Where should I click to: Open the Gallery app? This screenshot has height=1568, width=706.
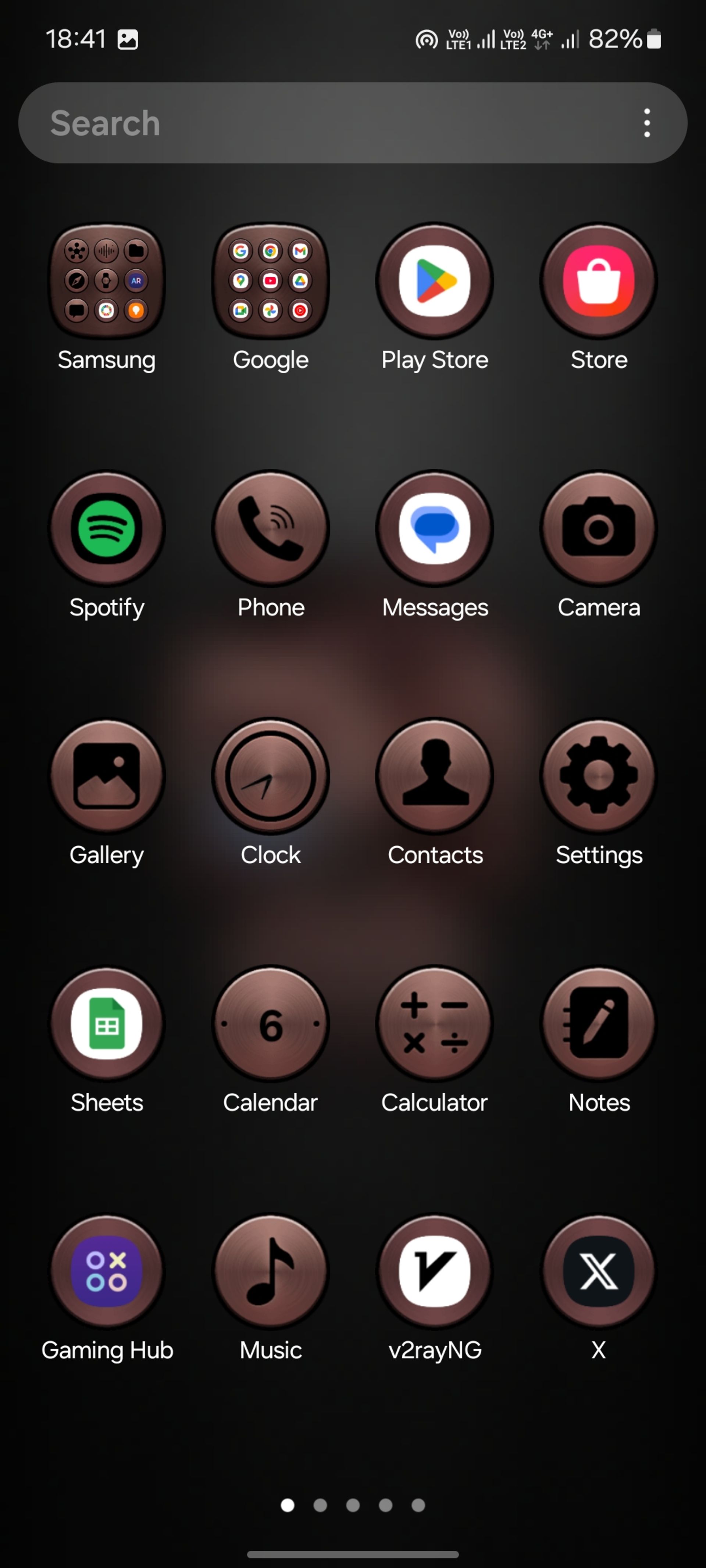click(107, 776)
